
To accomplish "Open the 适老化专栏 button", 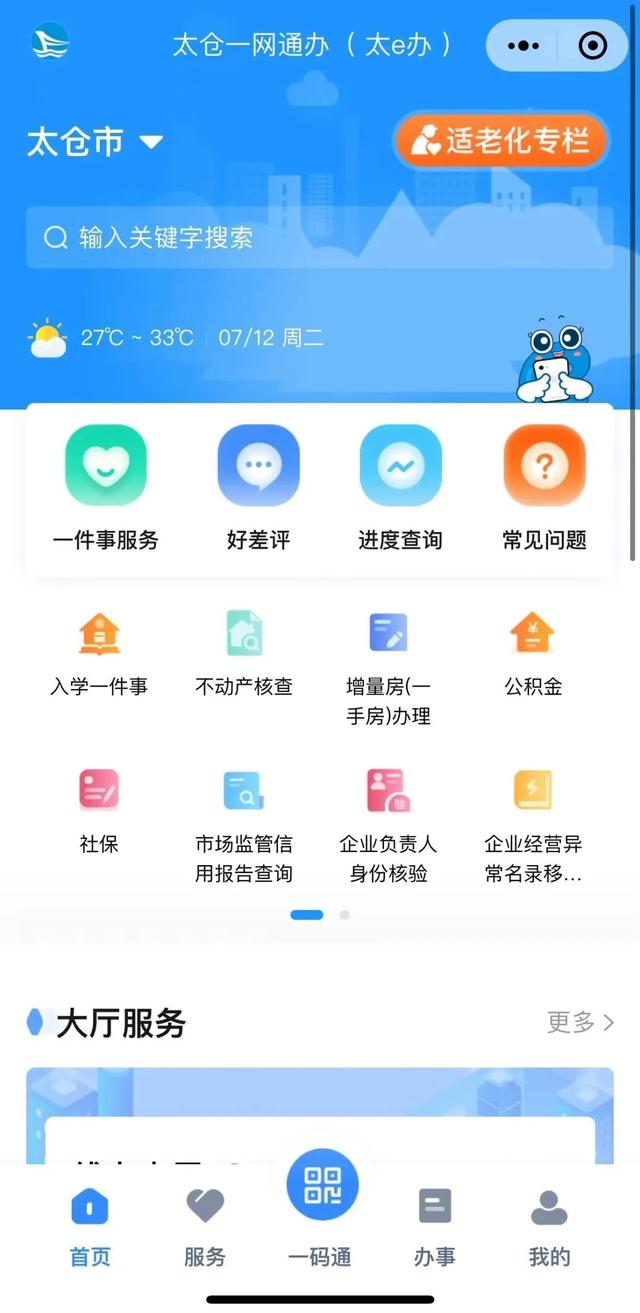I will (501, 140).
